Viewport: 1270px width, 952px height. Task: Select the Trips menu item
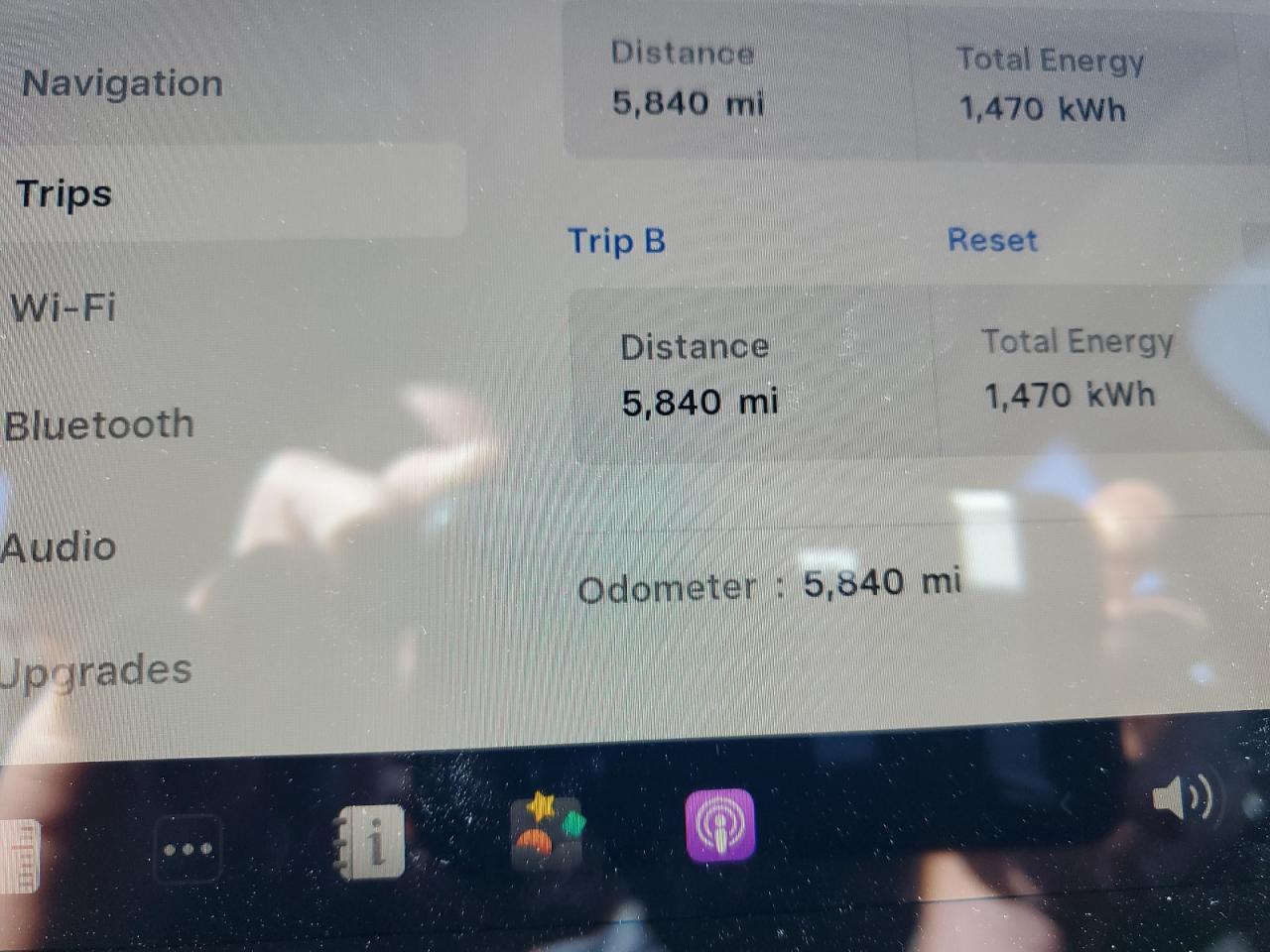pos(64,193)
